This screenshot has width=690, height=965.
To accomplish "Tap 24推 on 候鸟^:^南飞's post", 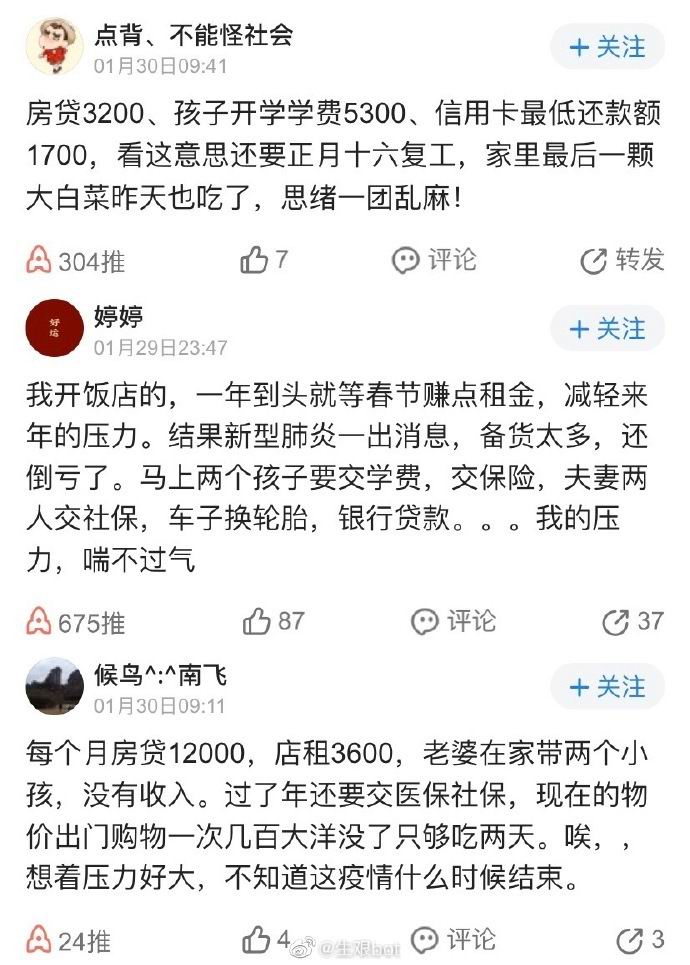I will coord(69,941).
